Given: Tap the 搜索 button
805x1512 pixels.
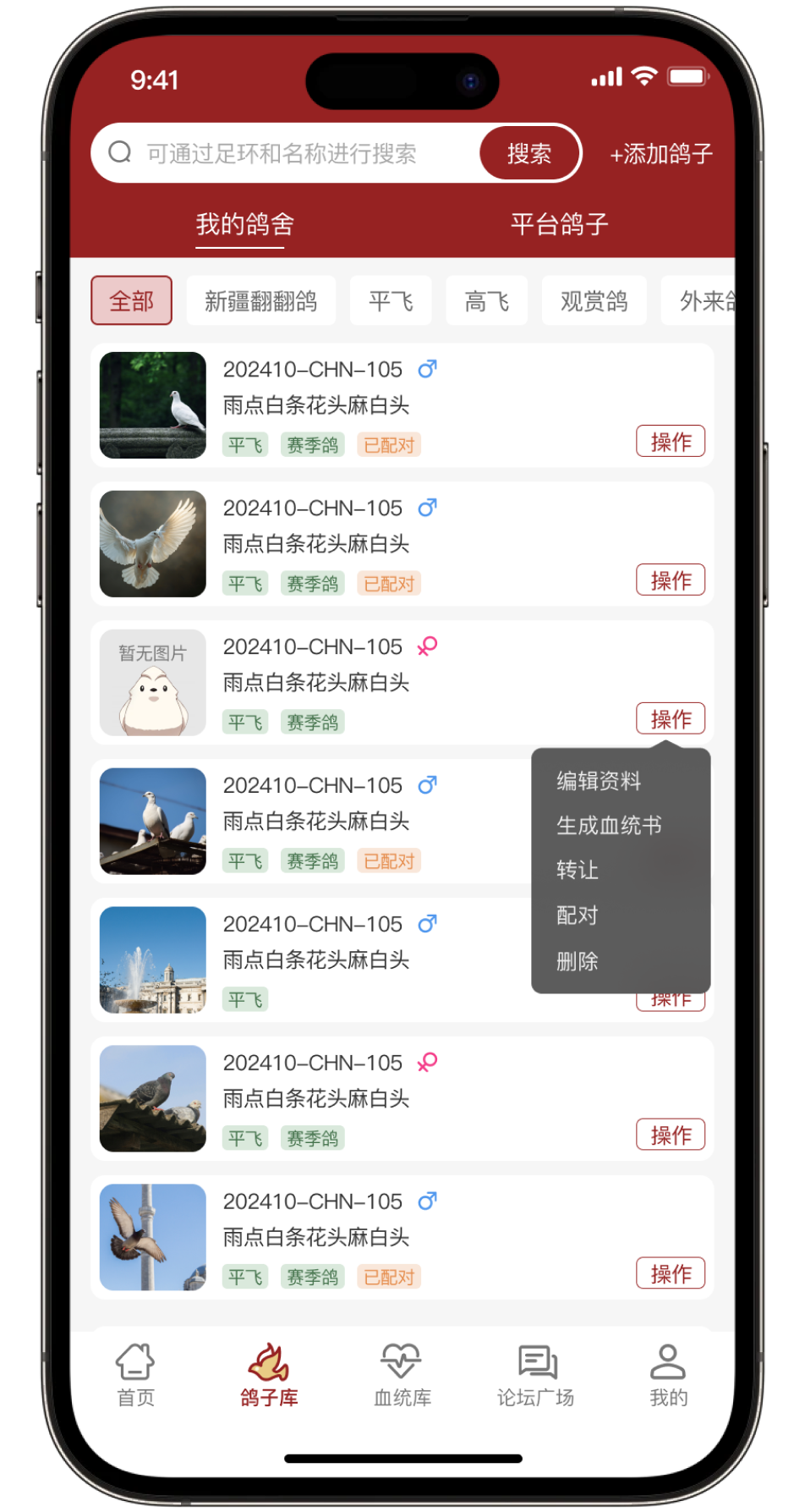Looking at the screenshot, I should click(x=529, y=153).
